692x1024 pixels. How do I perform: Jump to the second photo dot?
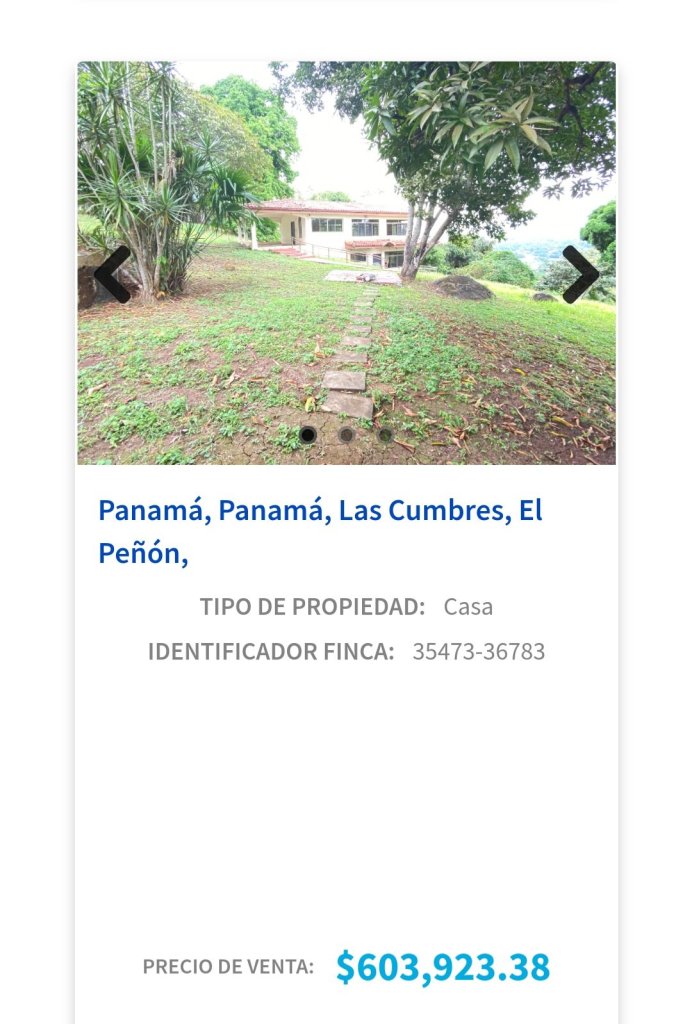point(346,435)
